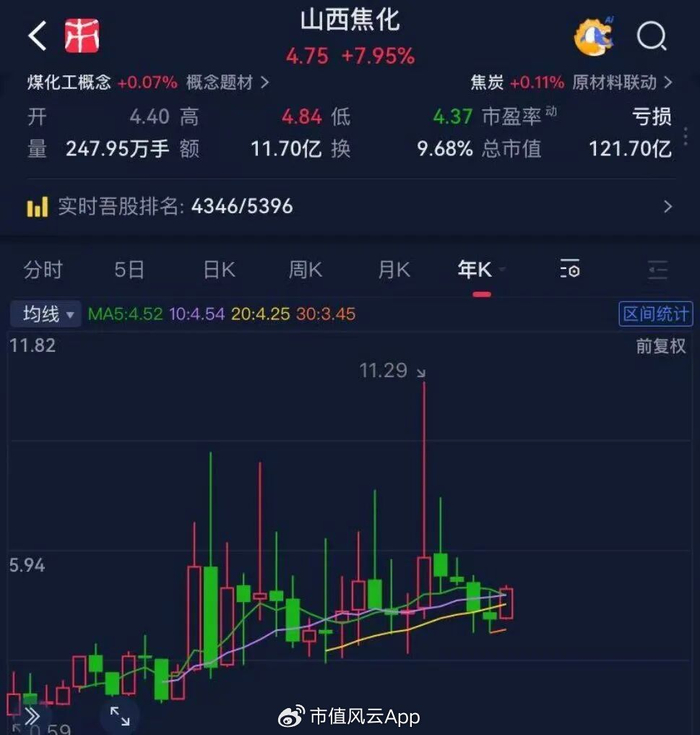Expand the chart to full screen
Screen dimensions: 700x735
click(x=120, y=717)
